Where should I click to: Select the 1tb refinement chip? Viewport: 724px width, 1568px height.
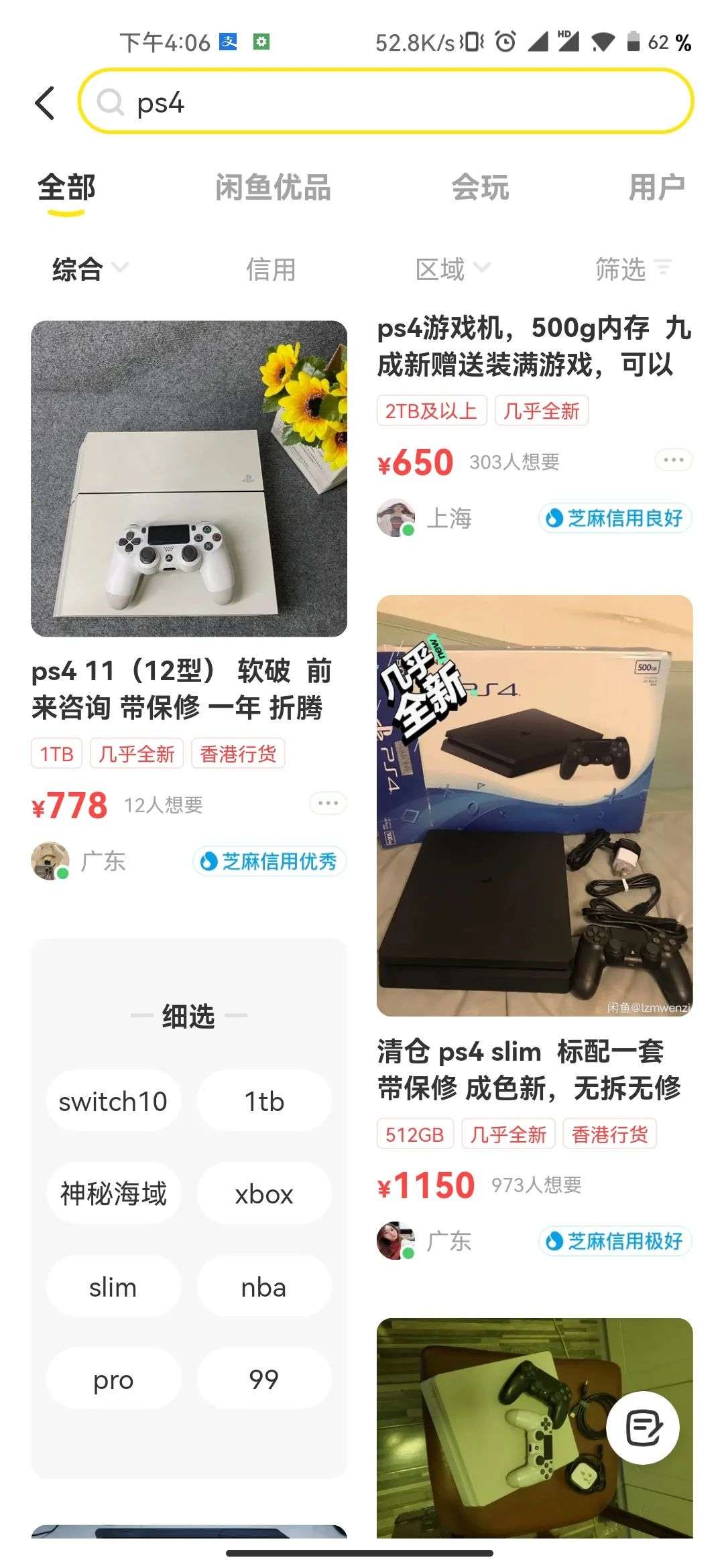[264, 1101]
